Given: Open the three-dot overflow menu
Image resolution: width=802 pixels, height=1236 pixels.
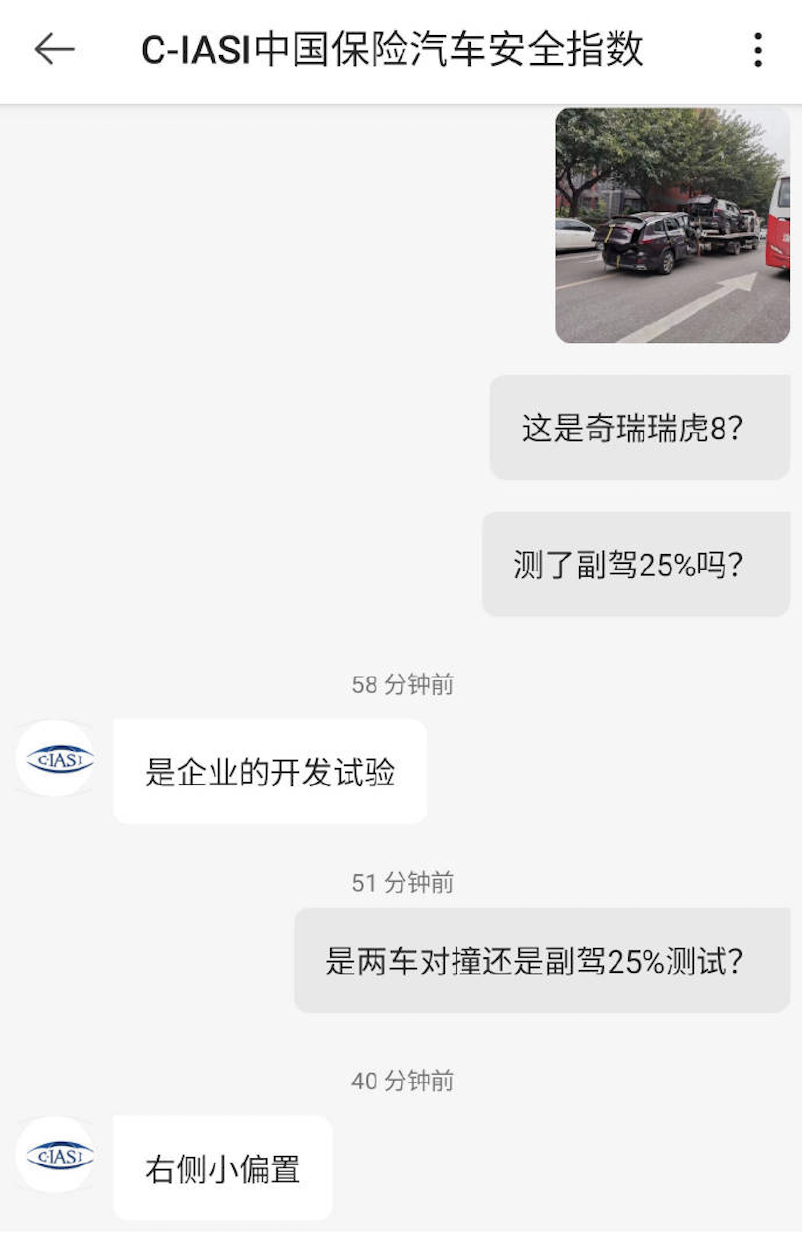Looking at the screenshot, I should 758,50.
